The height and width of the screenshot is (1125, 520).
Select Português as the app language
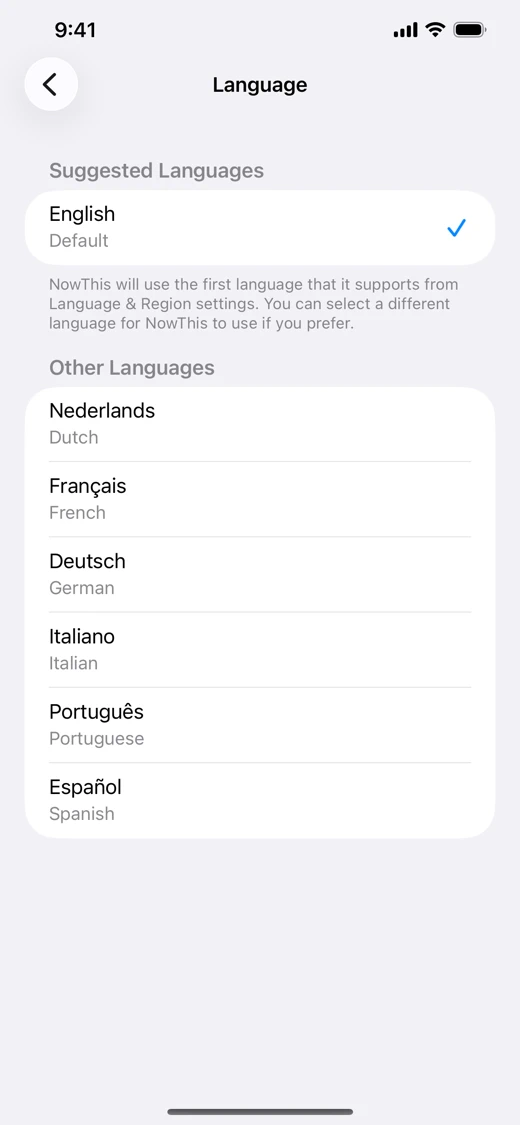[x=260, y=725]
